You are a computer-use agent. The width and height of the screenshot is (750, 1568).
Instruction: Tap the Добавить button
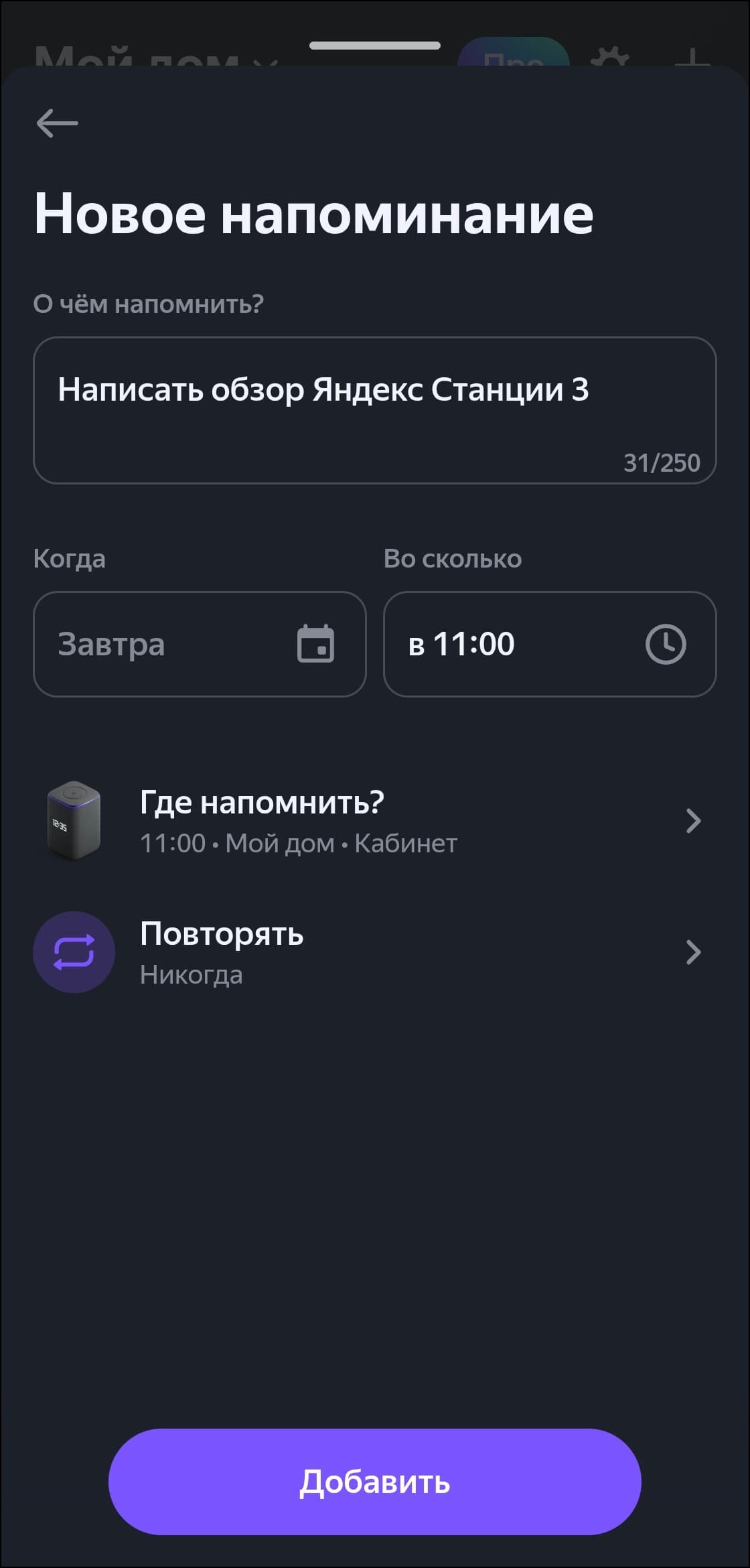coord(374,1482)
